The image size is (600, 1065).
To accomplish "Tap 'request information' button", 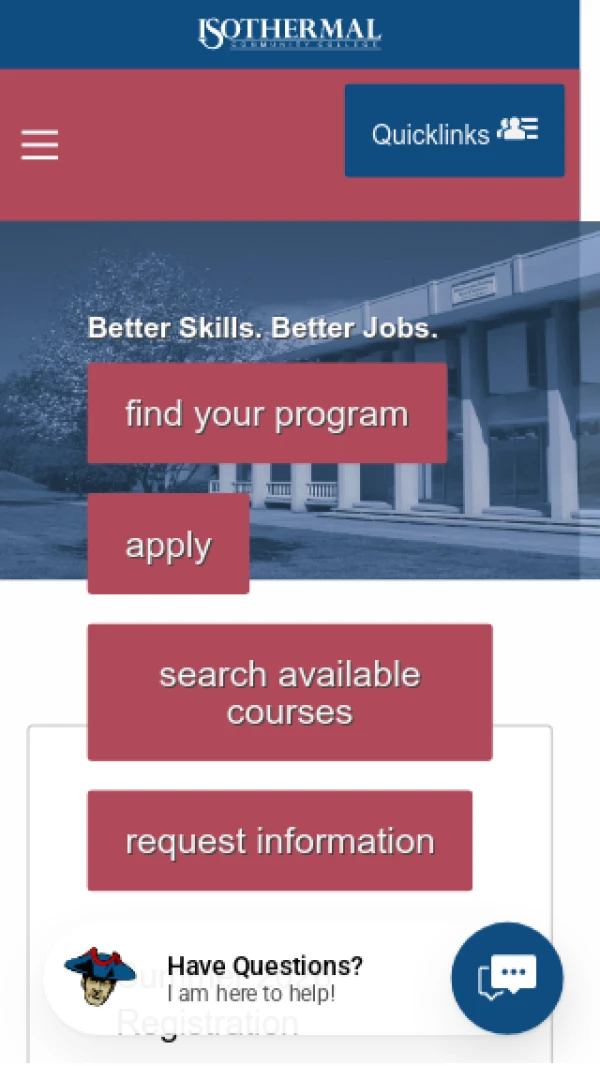I will tap(279, 840).
